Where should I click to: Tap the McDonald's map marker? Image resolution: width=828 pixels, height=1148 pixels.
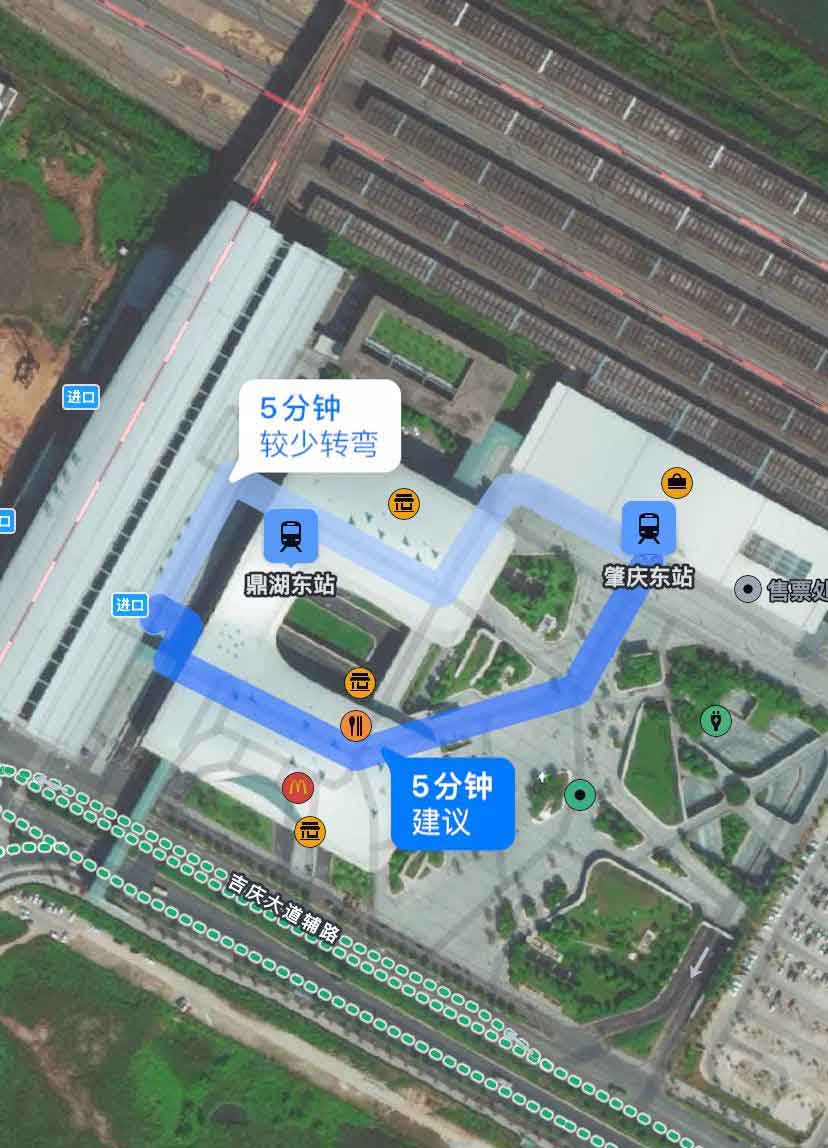(x=297, y=788)
